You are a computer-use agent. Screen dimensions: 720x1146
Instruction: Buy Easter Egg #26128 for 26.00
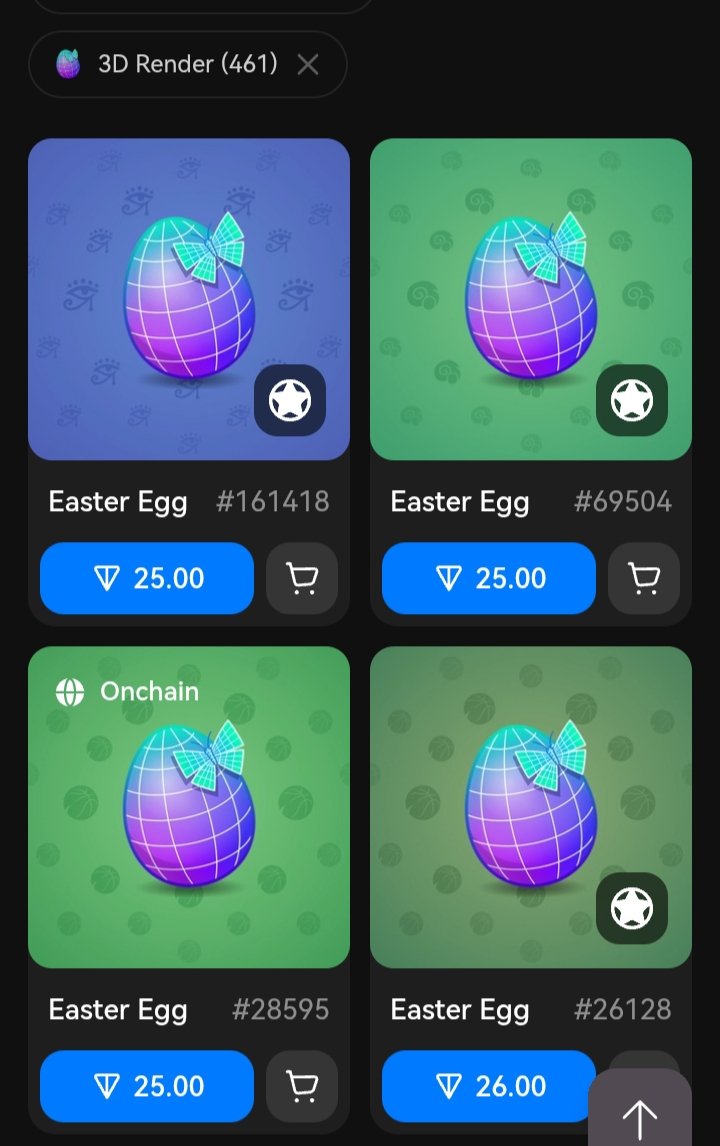tap(489, 1086)
